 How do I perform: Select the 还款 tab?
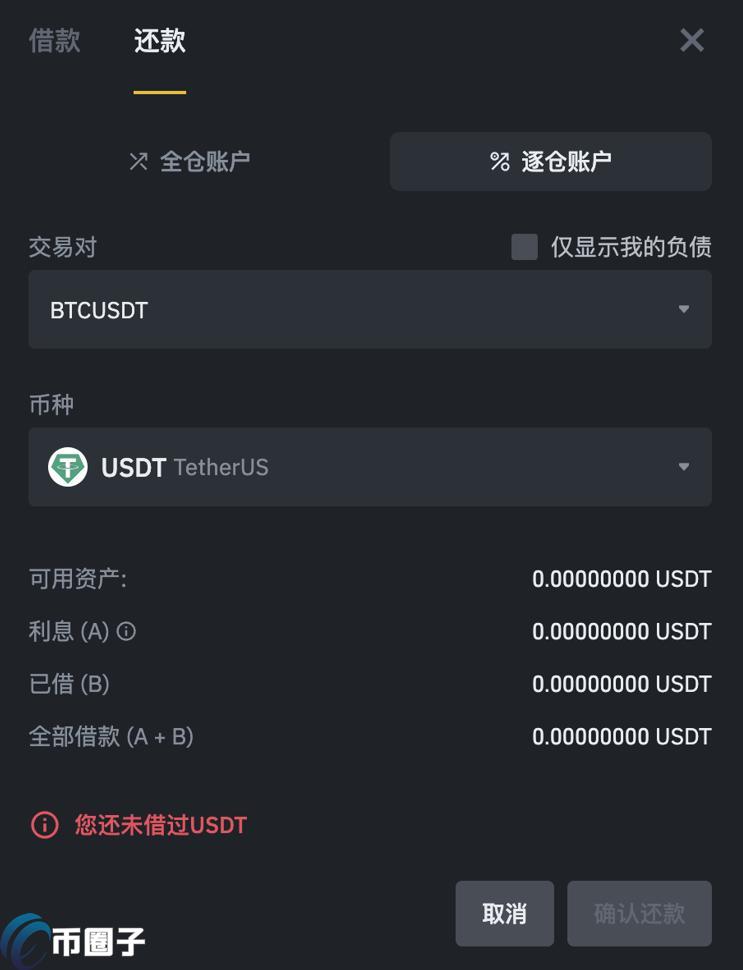160,41
